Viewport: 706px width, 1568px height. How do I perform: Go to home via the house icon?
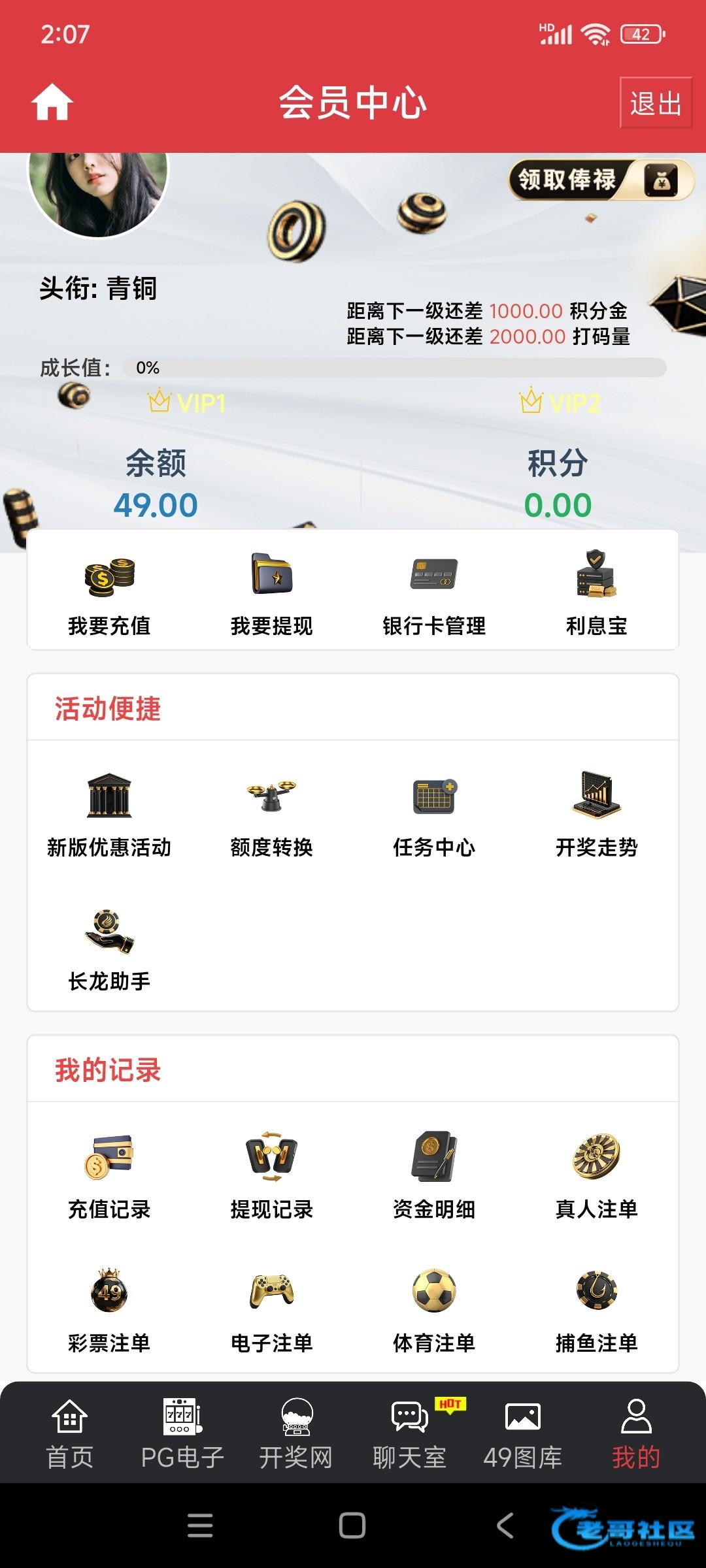[52, 103]
